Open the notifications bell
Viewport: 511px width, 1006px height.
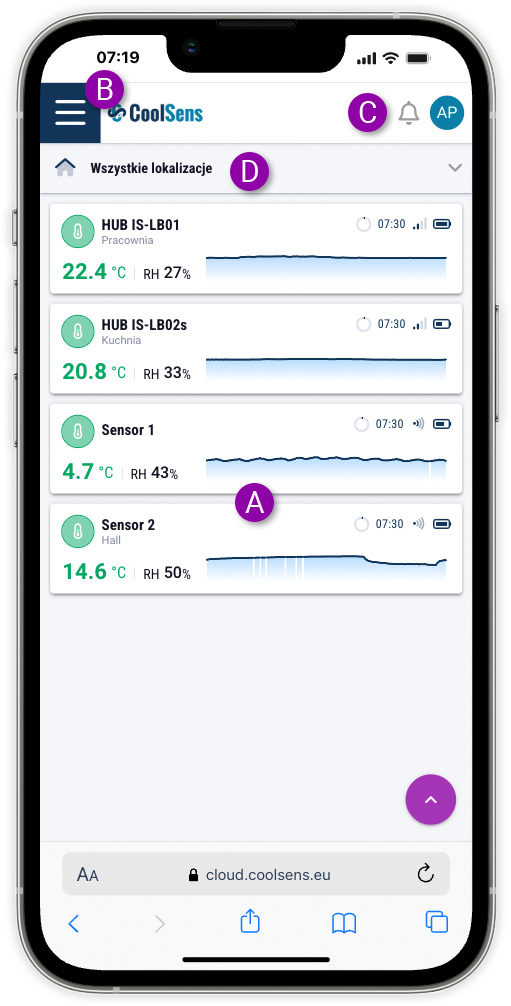pos(408,113)
